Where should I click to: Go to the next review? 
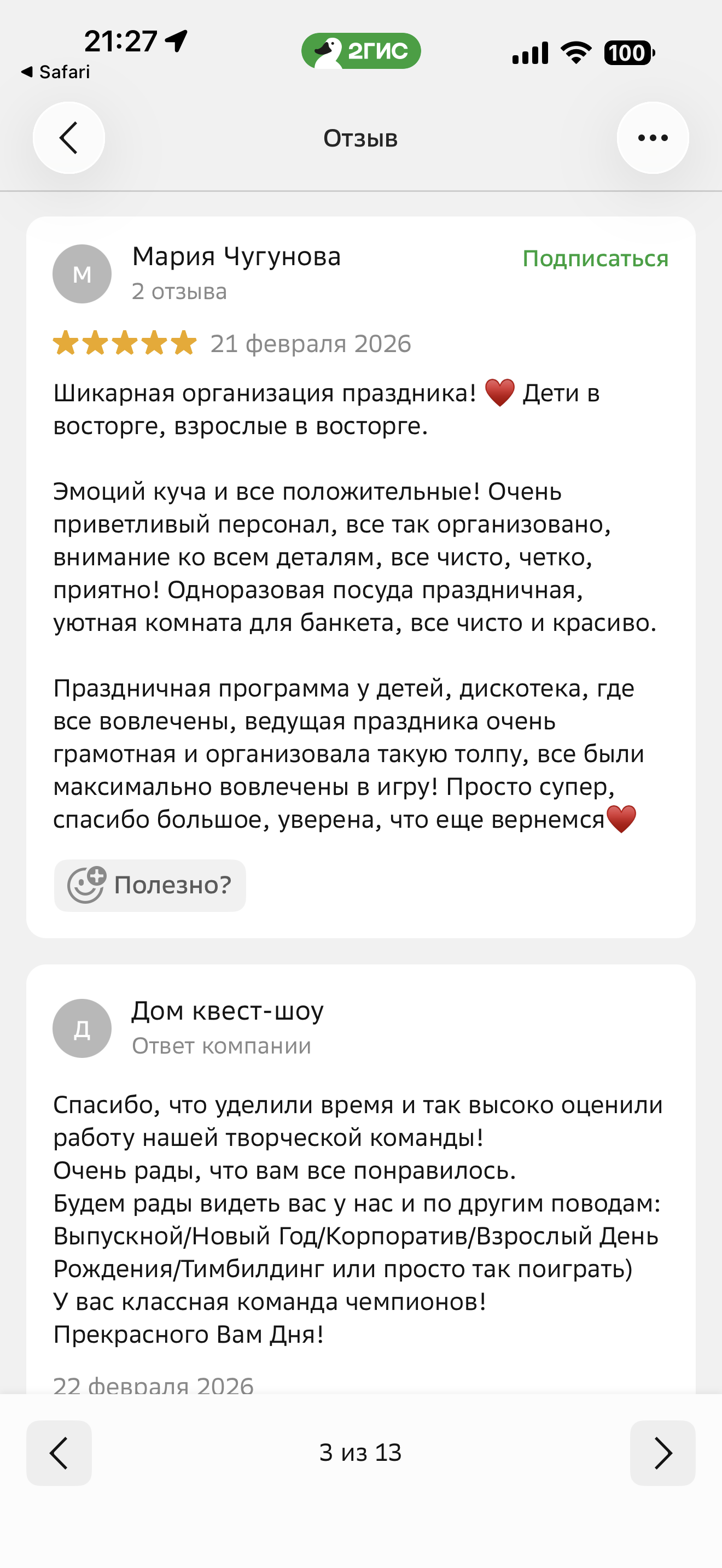point(662,1452)
